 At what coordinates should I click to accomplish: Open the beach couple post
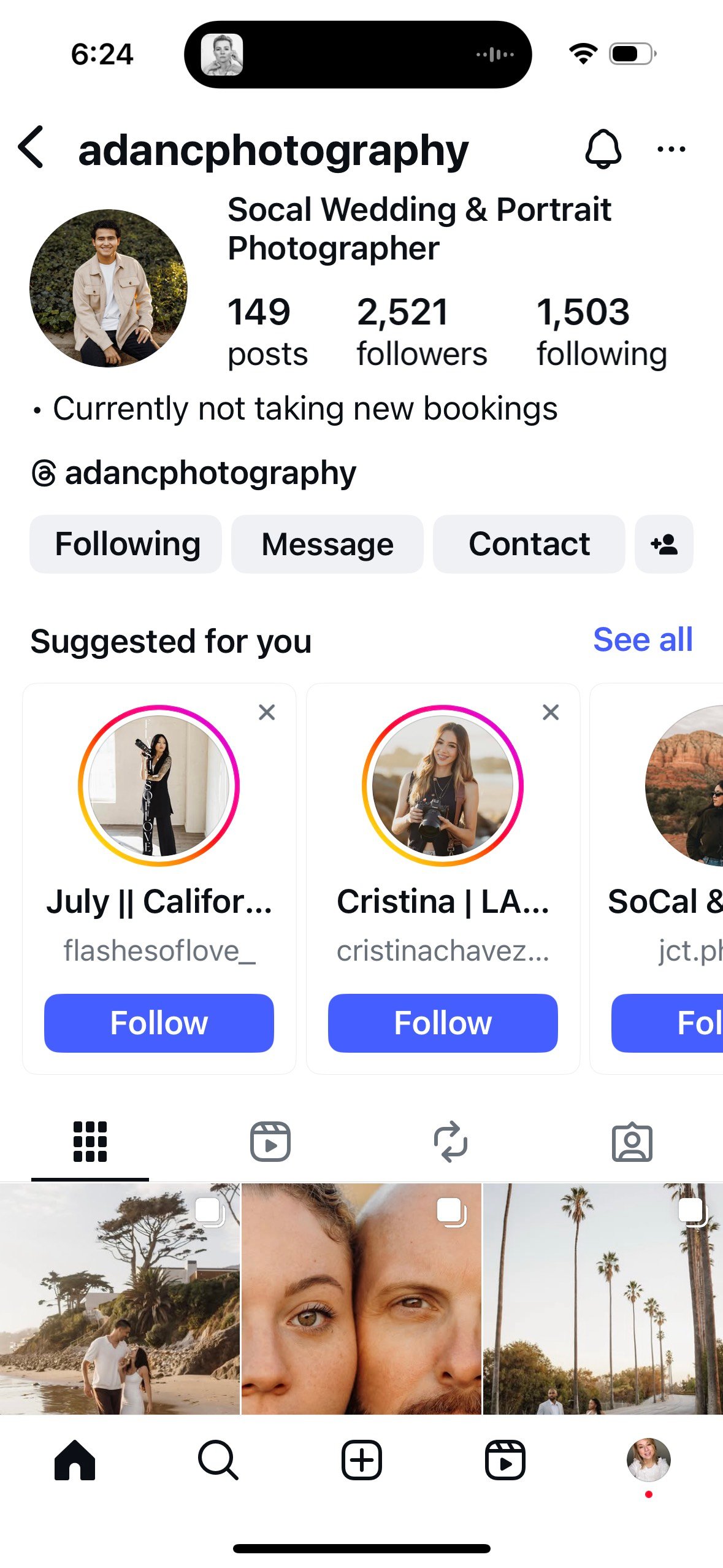pyautogui.click(x=120, y=1298)
